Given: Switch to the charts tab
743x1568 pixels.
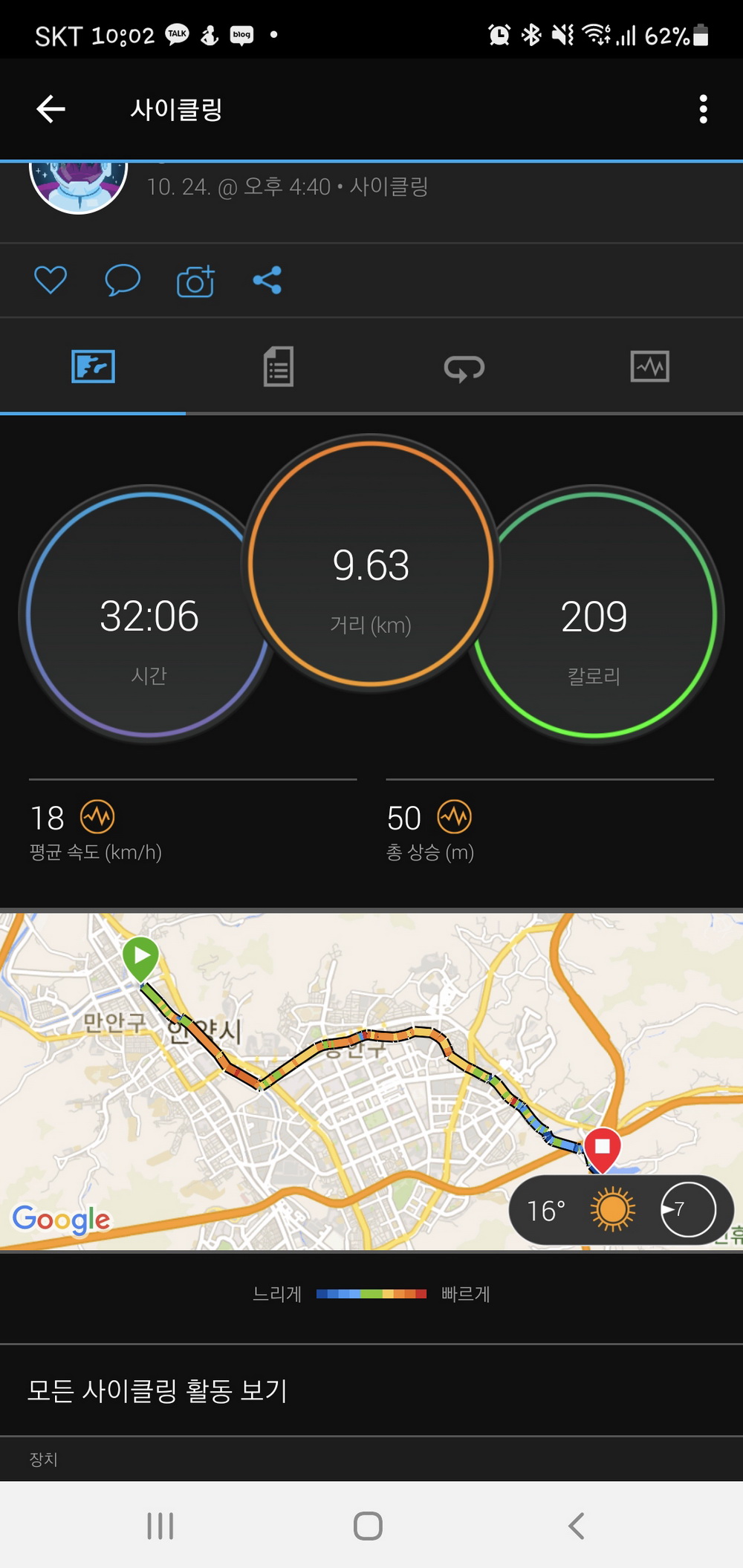Looking at the screenshot, I should pyautogui.click(x=649, y=366).
